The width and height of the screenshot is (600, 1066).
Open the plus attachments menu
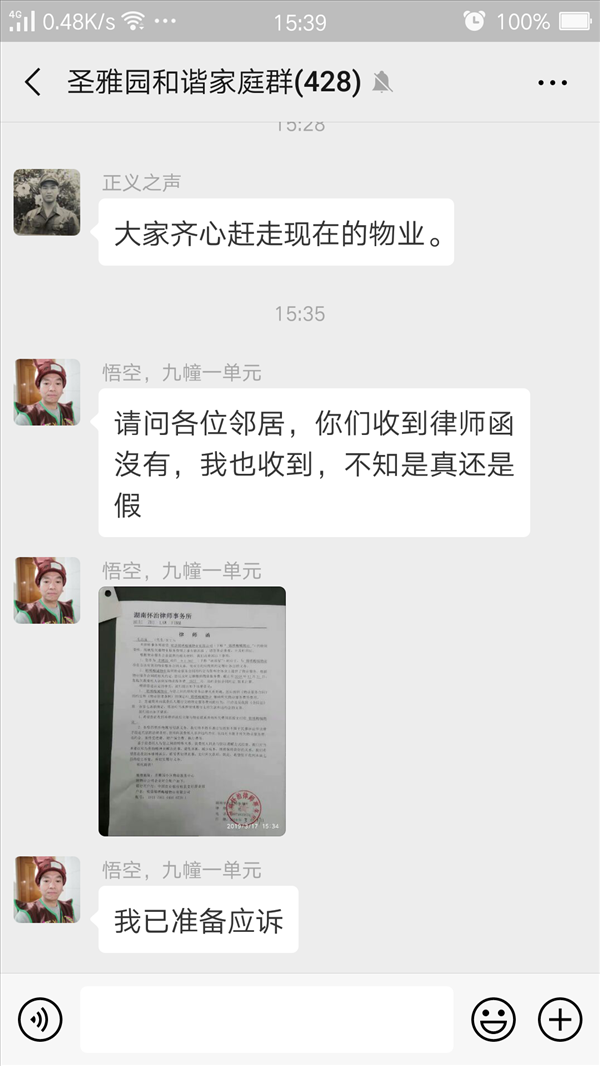pos(560,1020)
